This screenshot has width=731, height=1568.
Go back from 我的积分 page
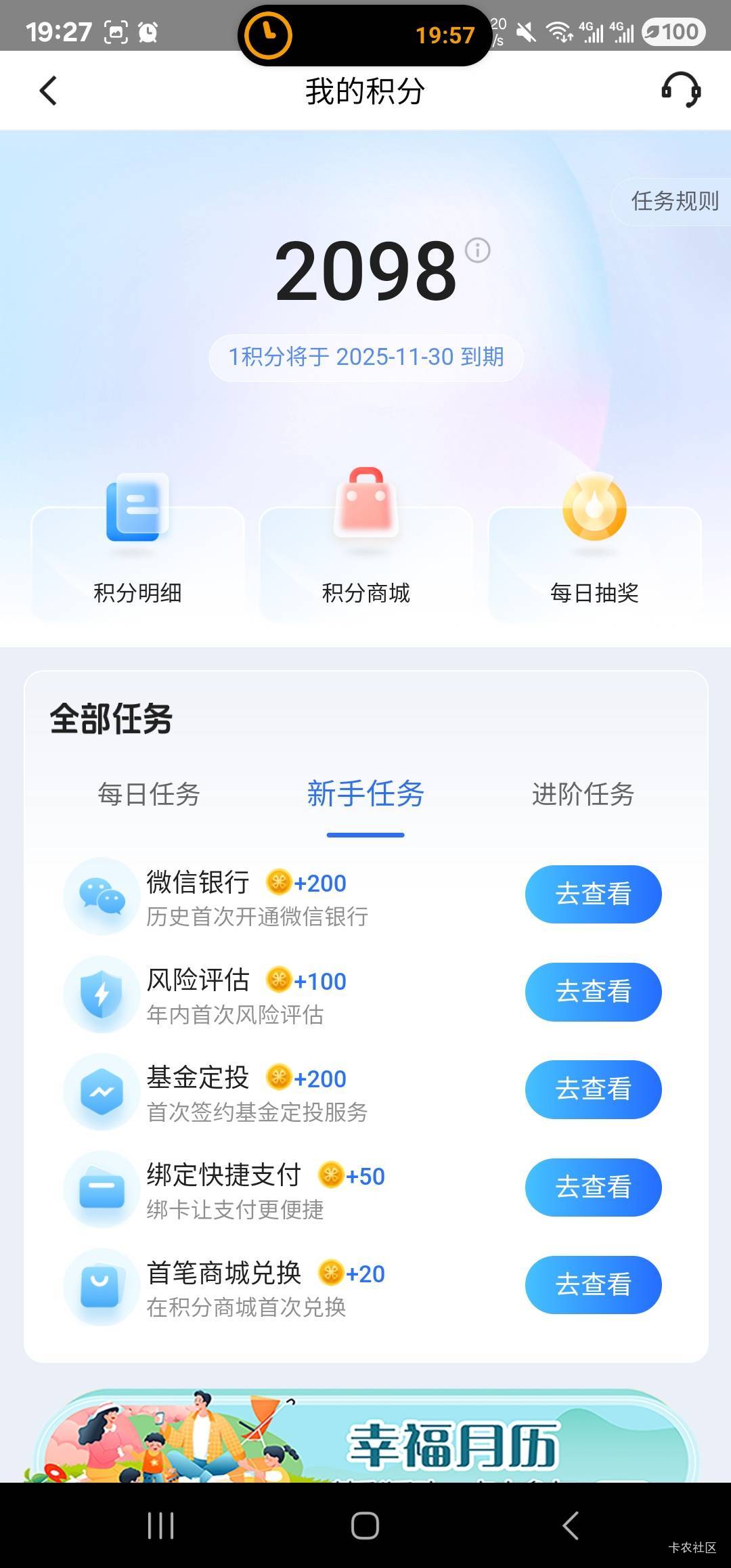tap(48, 91)
